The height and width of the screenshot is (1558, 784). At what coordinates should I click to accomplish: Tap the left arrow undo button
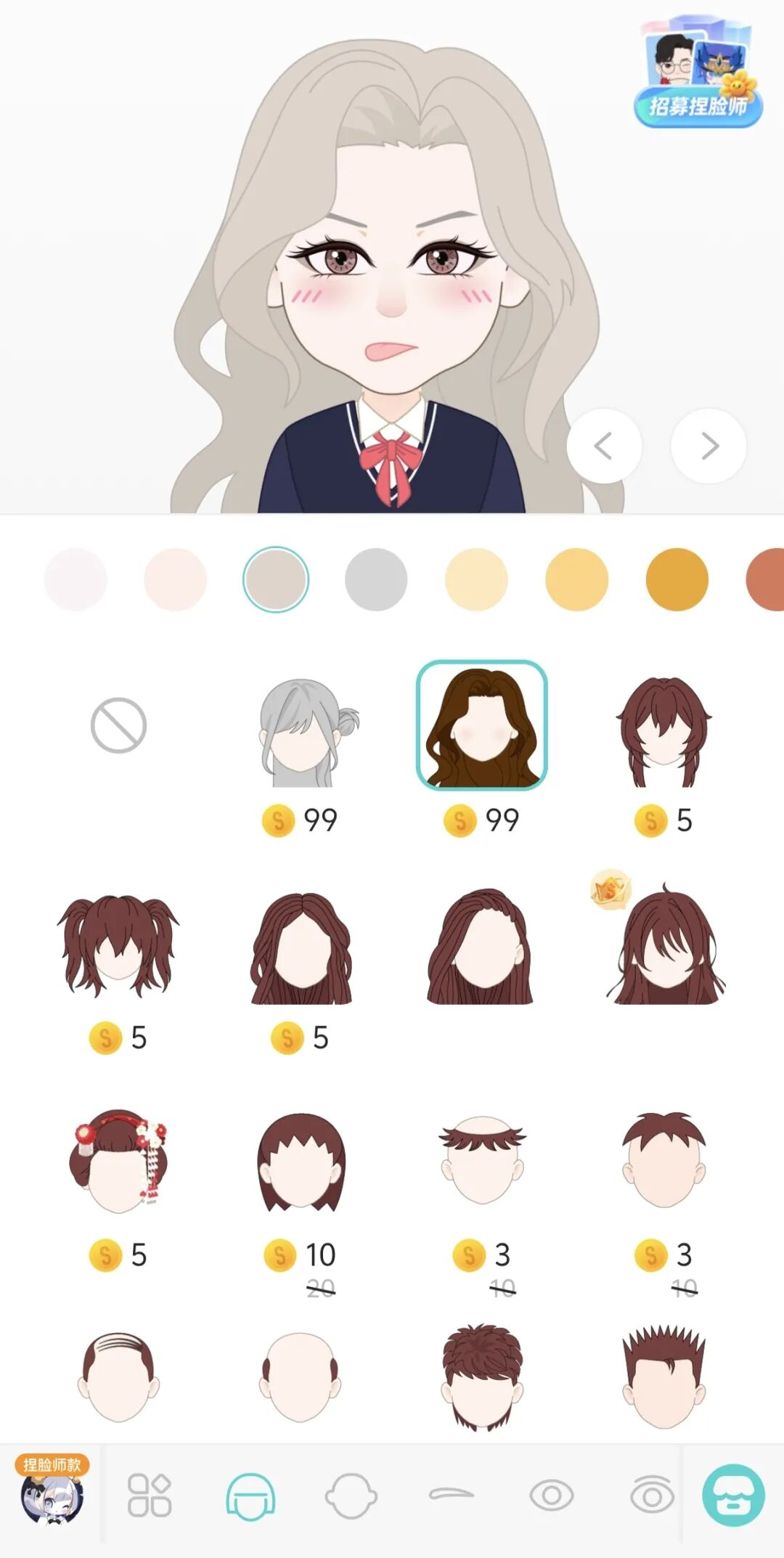[x=603, y=446]
